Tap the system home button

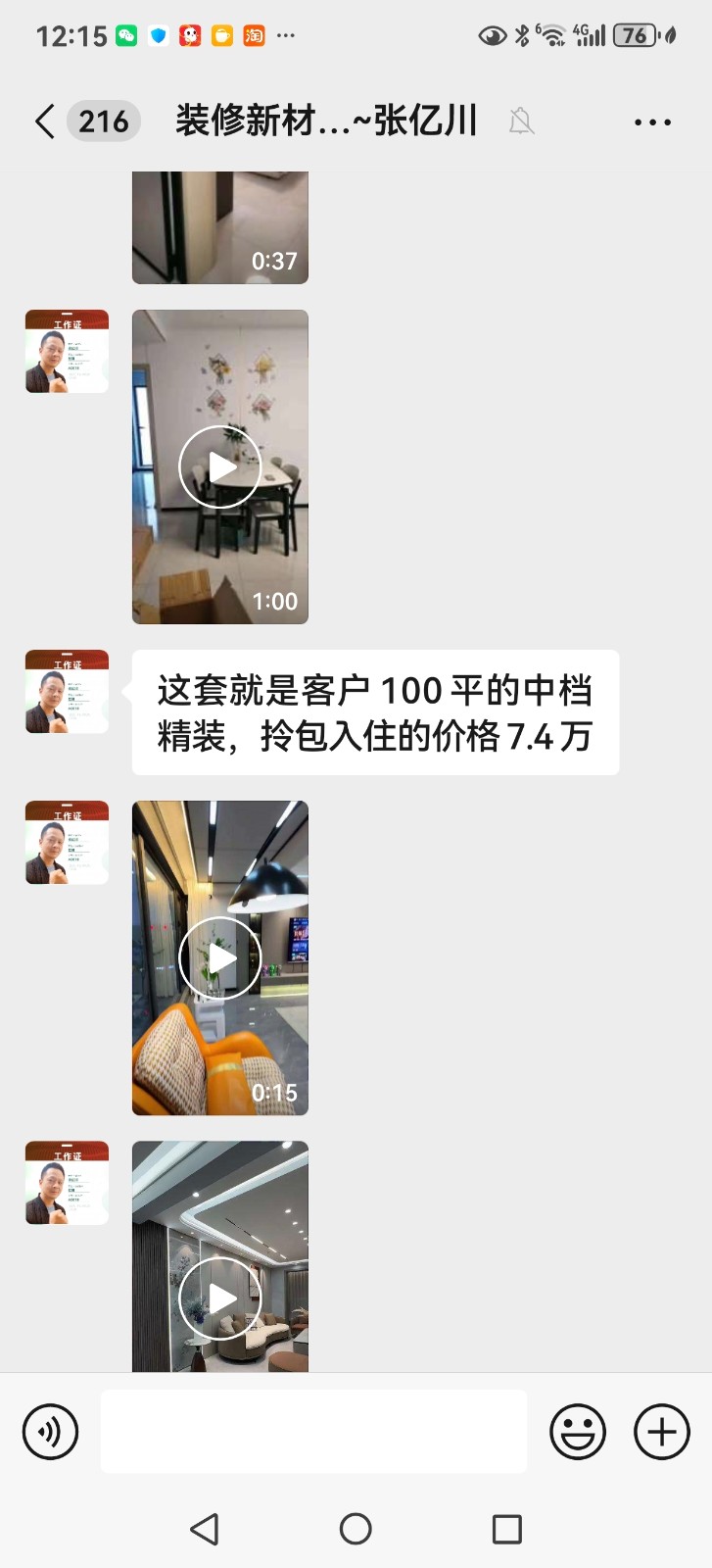tap(356, 1529)
